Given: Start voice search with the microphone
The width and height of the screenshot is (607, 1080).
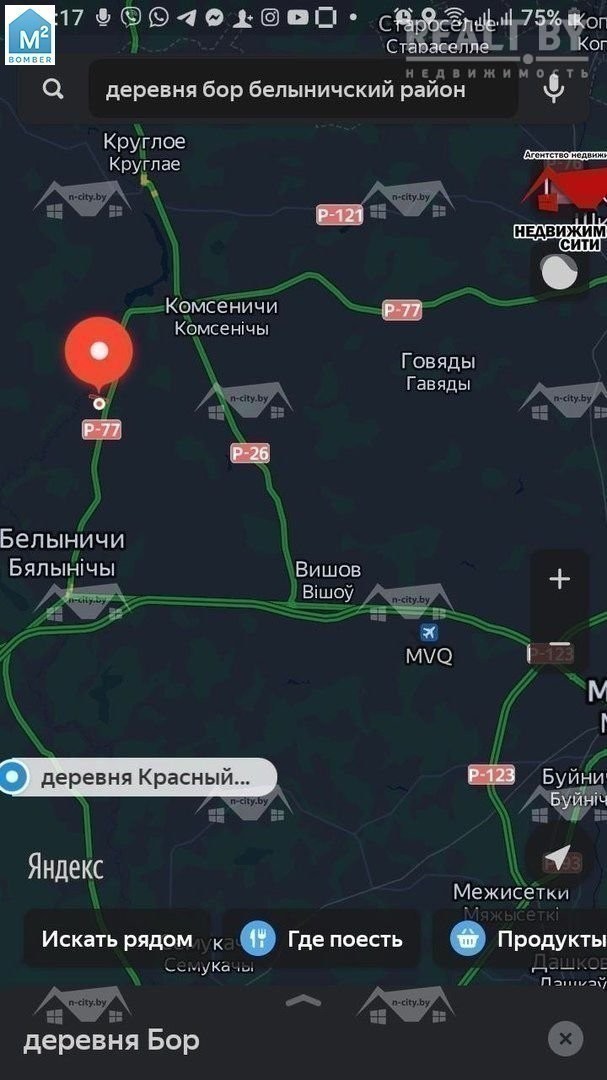Looking at the screenshot, I should point(553,89).
